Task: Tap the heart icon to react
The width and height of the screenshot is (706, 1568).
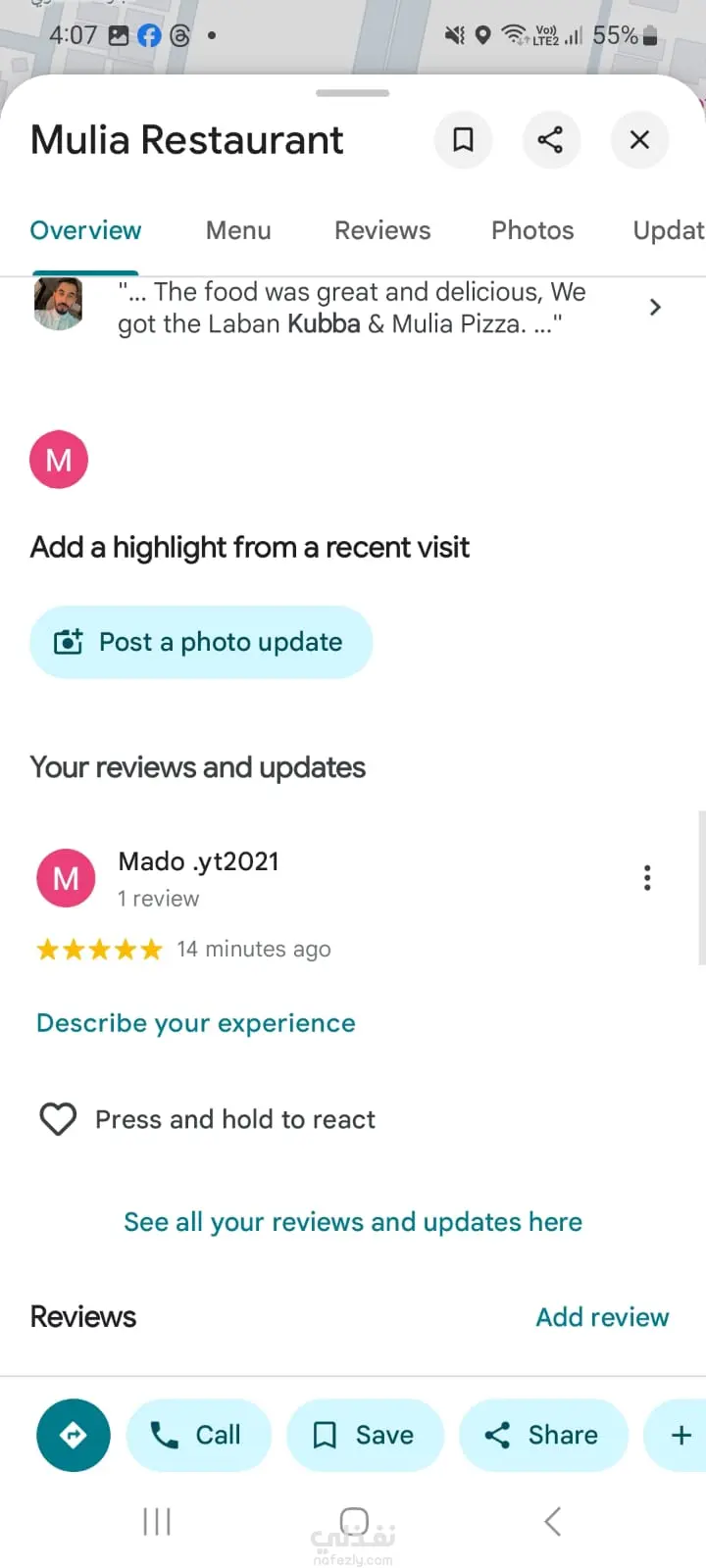Action: tap(58, 1119)
